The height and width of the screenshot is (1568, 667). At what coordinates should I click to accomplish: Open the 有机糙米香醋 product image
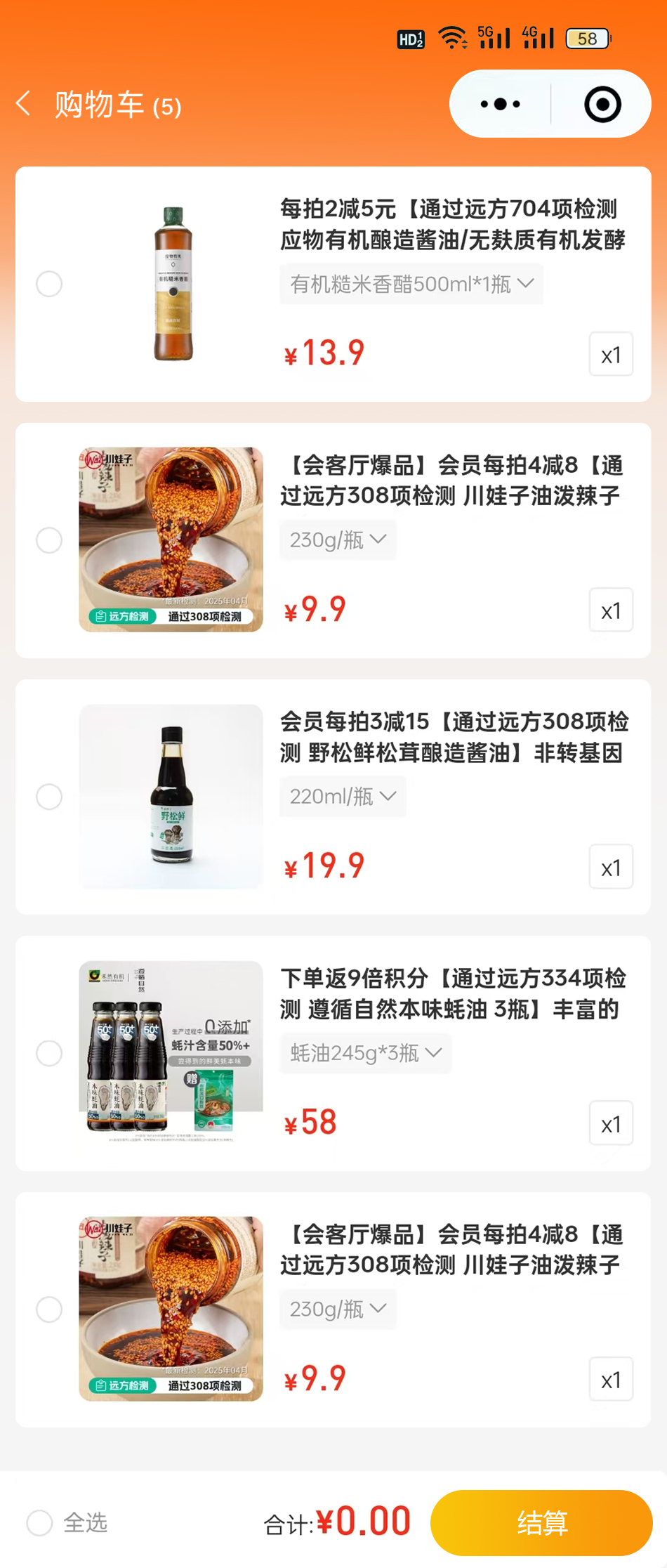(173, 284)
